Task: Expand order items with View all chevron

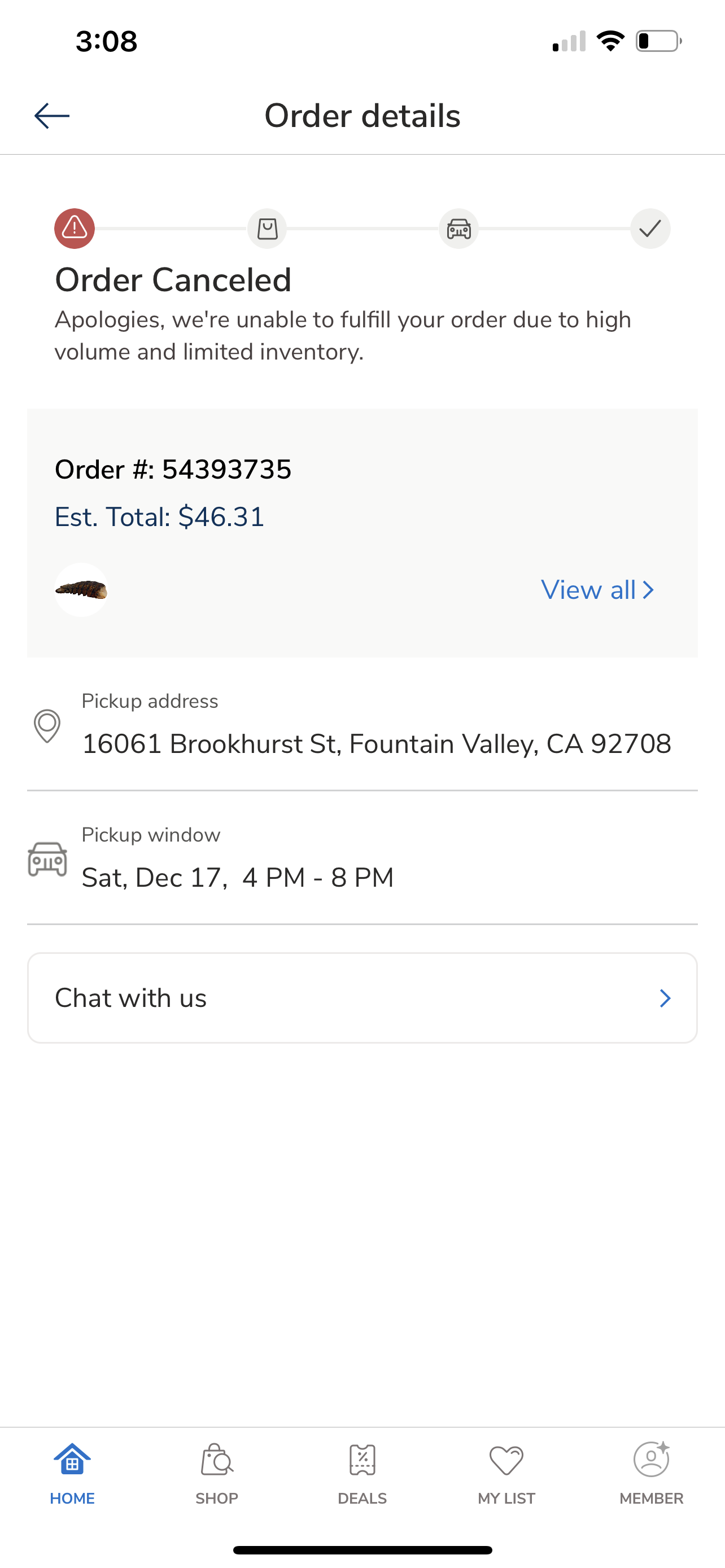Action: tap(649, 590)
